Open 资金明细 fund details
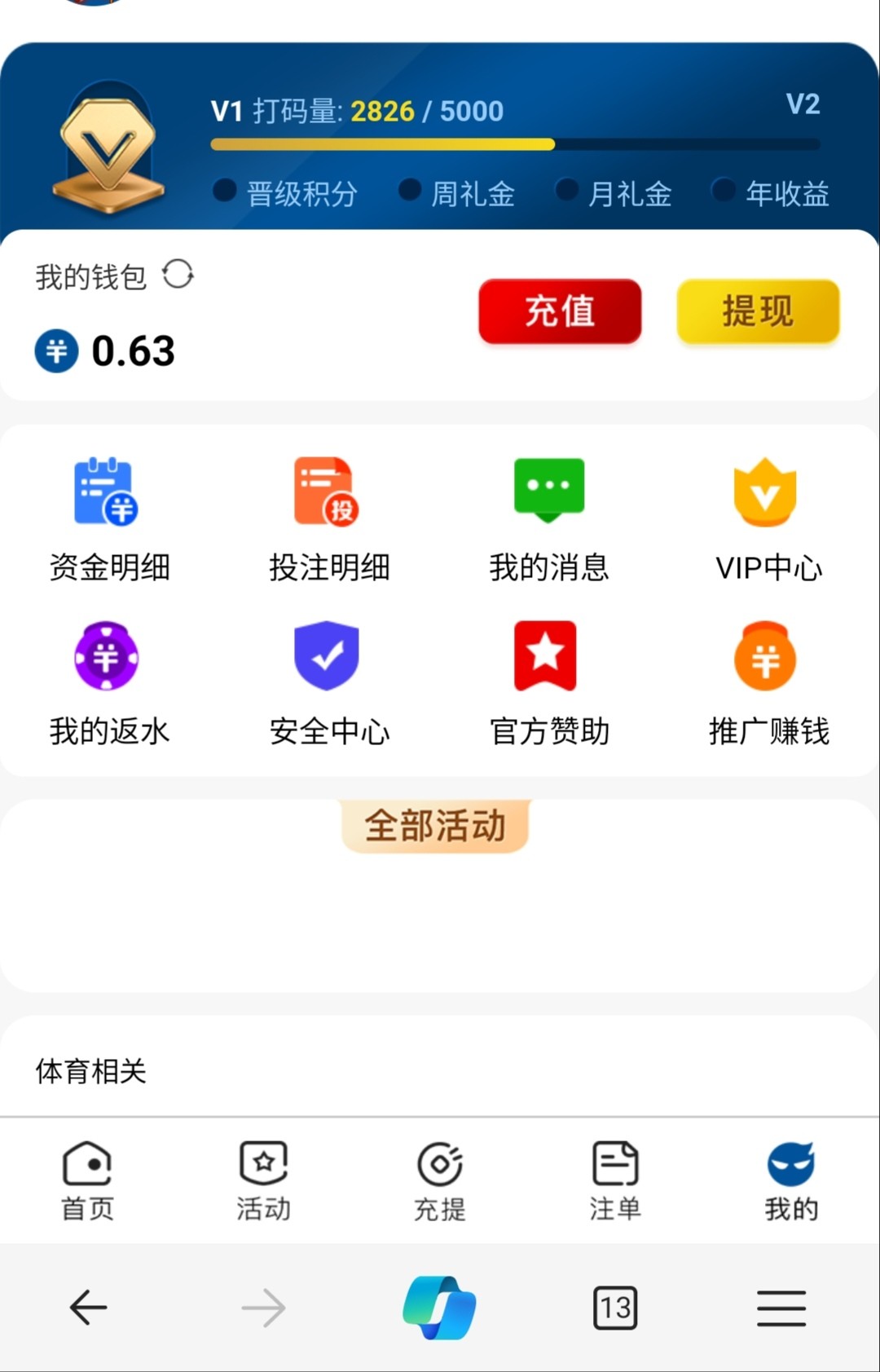Screen dimensions: 880x1372 pyautogui.click(x=109, y=519)
